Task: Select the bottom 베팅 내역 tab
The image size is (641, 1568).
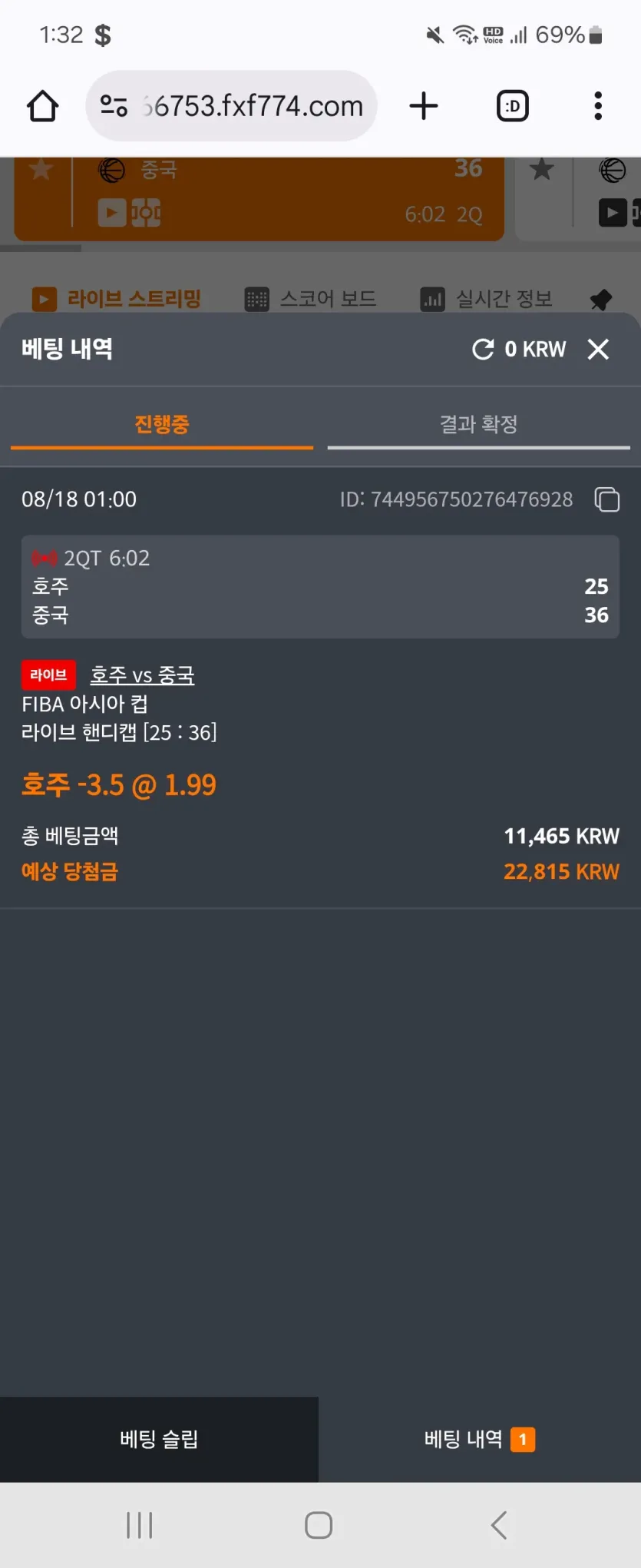Action: (480, 1439)
